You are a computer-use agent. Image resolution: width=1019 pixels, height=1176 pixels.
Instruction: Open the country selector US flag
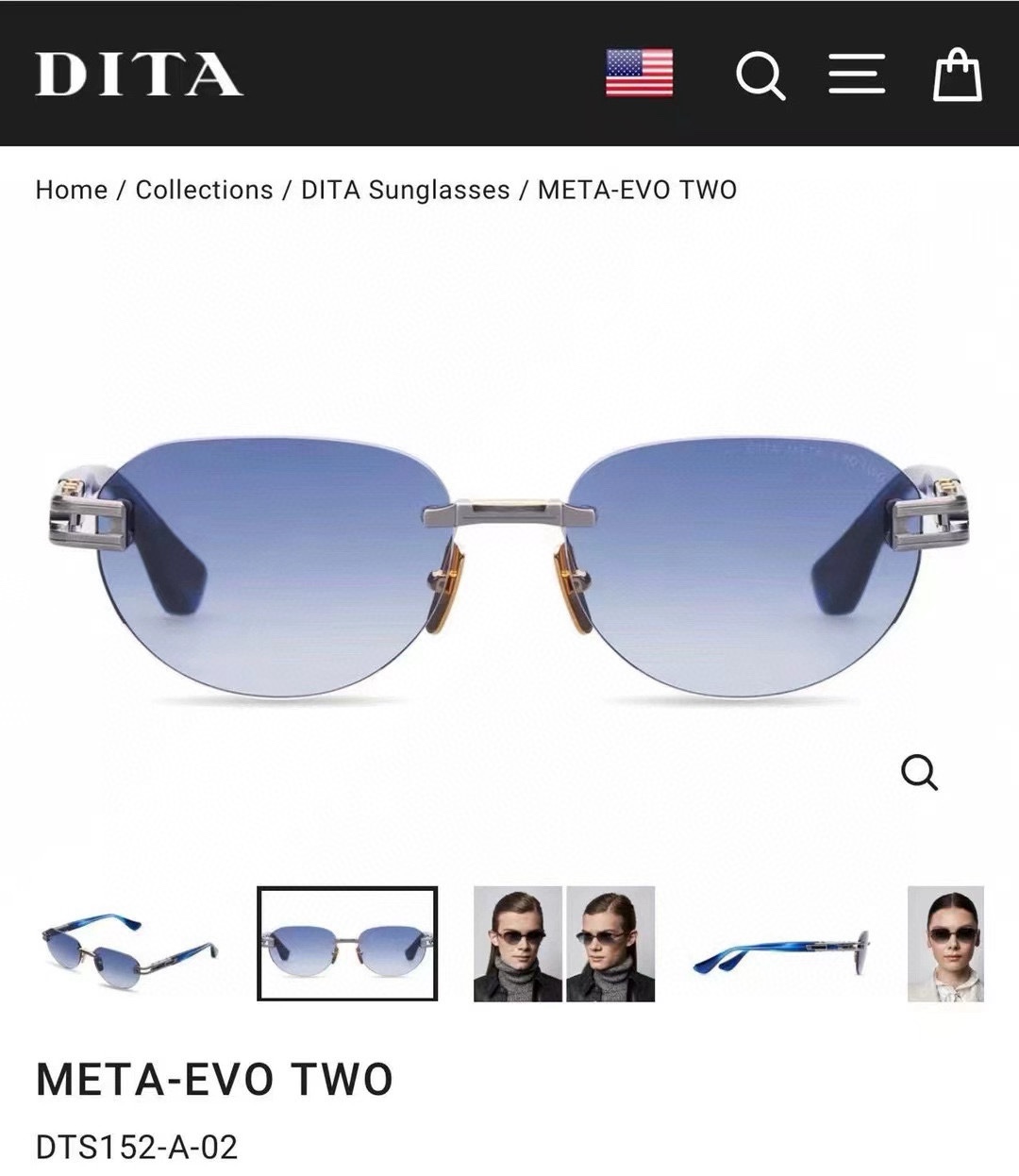[x=639, y=73]
